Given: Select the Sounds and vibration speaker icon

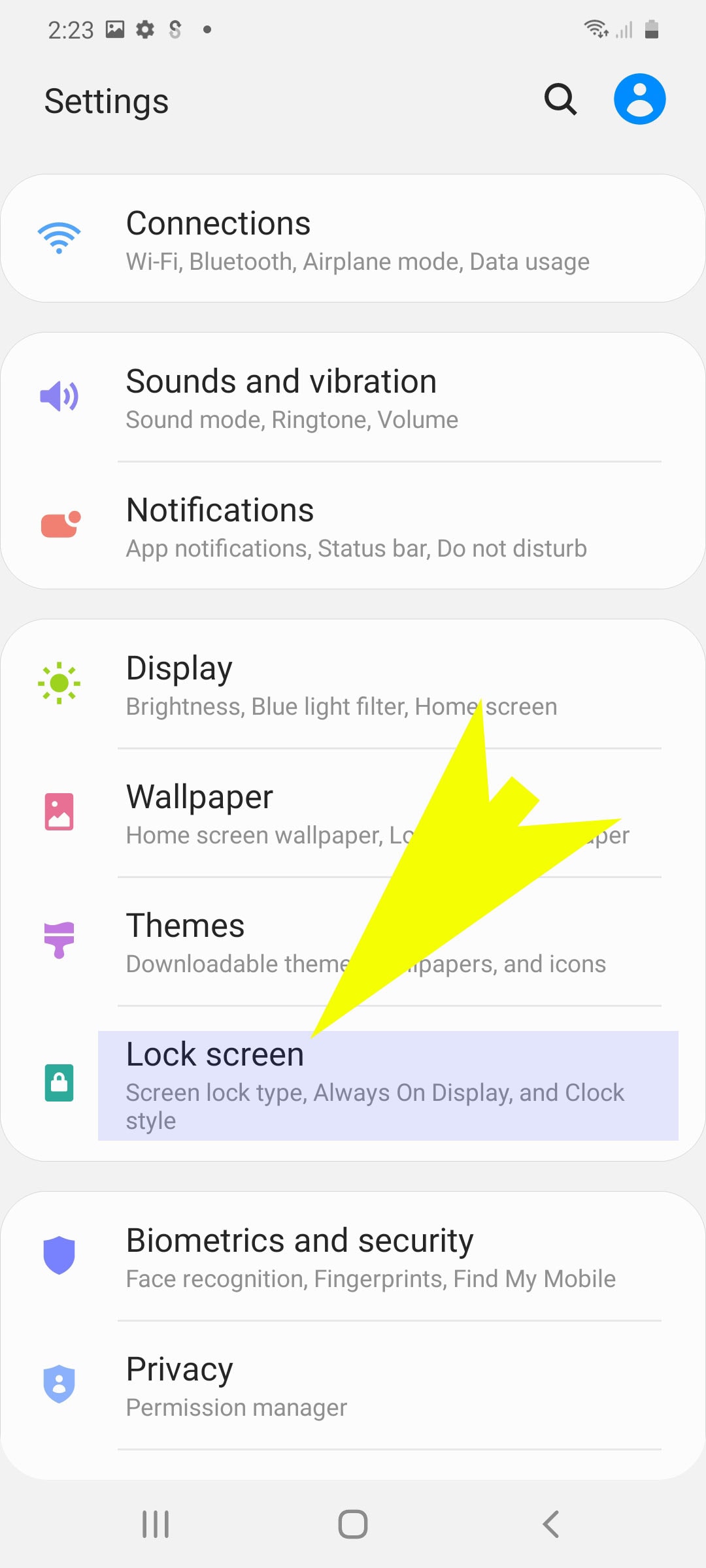Looking at the screenshot, I should [59, 395].
